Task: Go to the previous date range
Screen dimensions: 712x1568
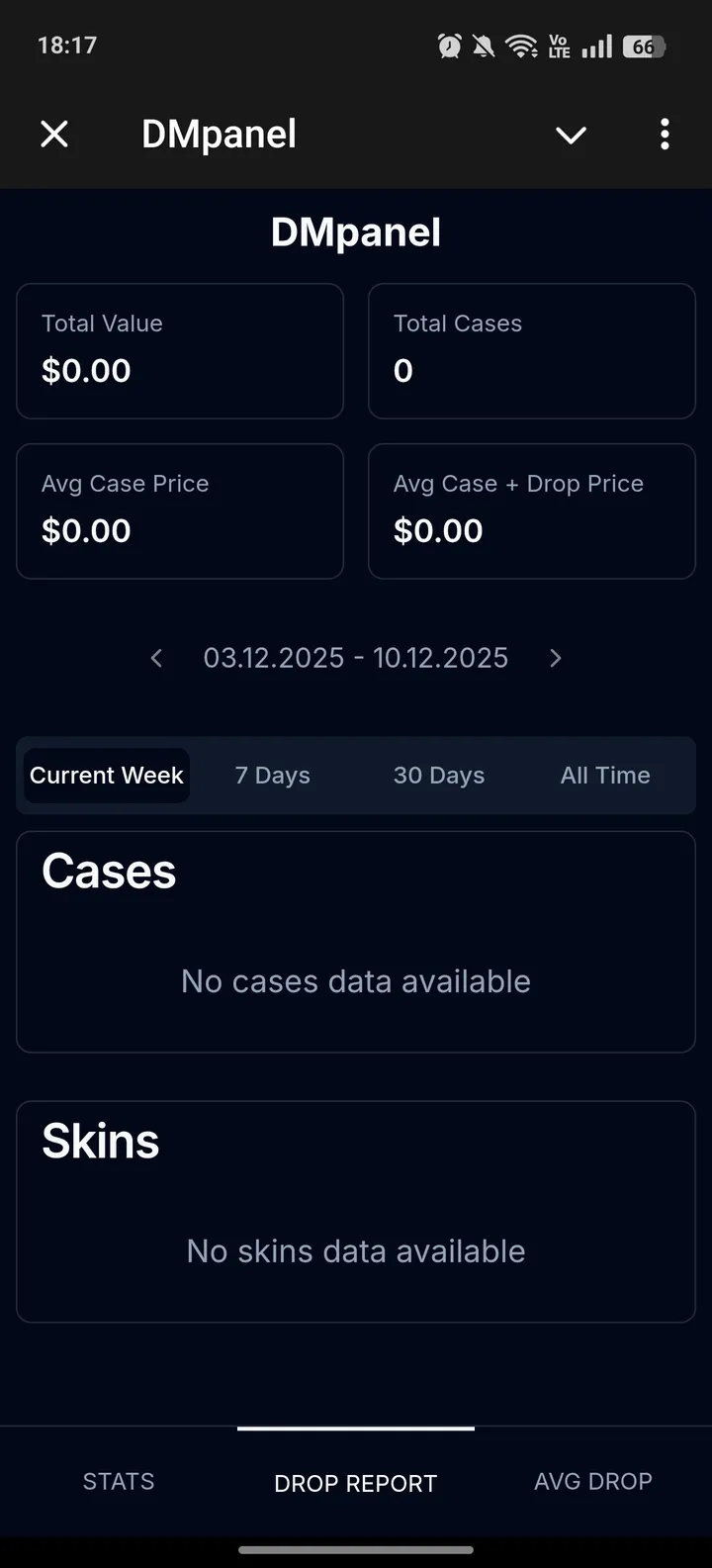Action: 156,658
